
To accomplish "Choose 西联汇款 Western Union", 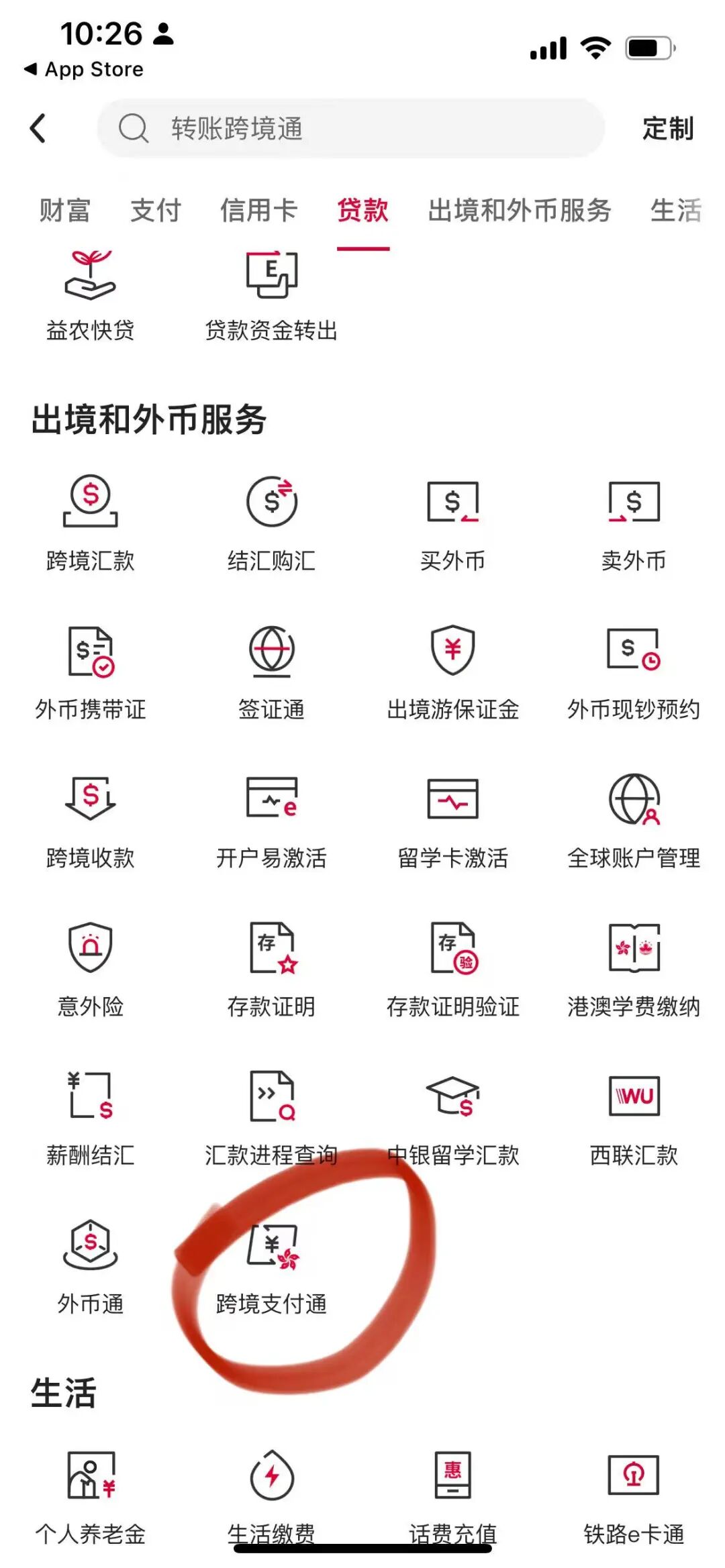I will 634,1117.
